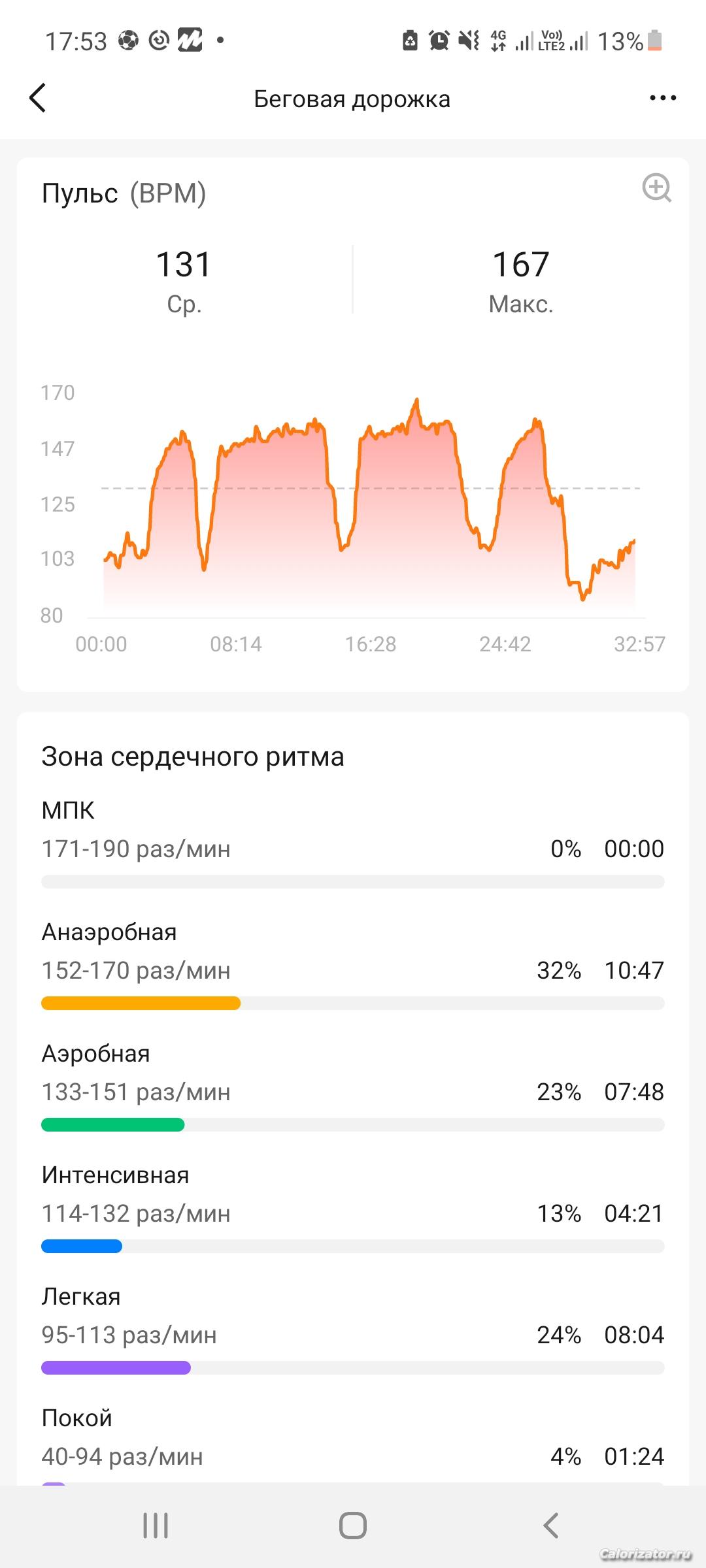Go back from Беговая дорожка screen
The image size is (706, 1568).
[38, 99]
